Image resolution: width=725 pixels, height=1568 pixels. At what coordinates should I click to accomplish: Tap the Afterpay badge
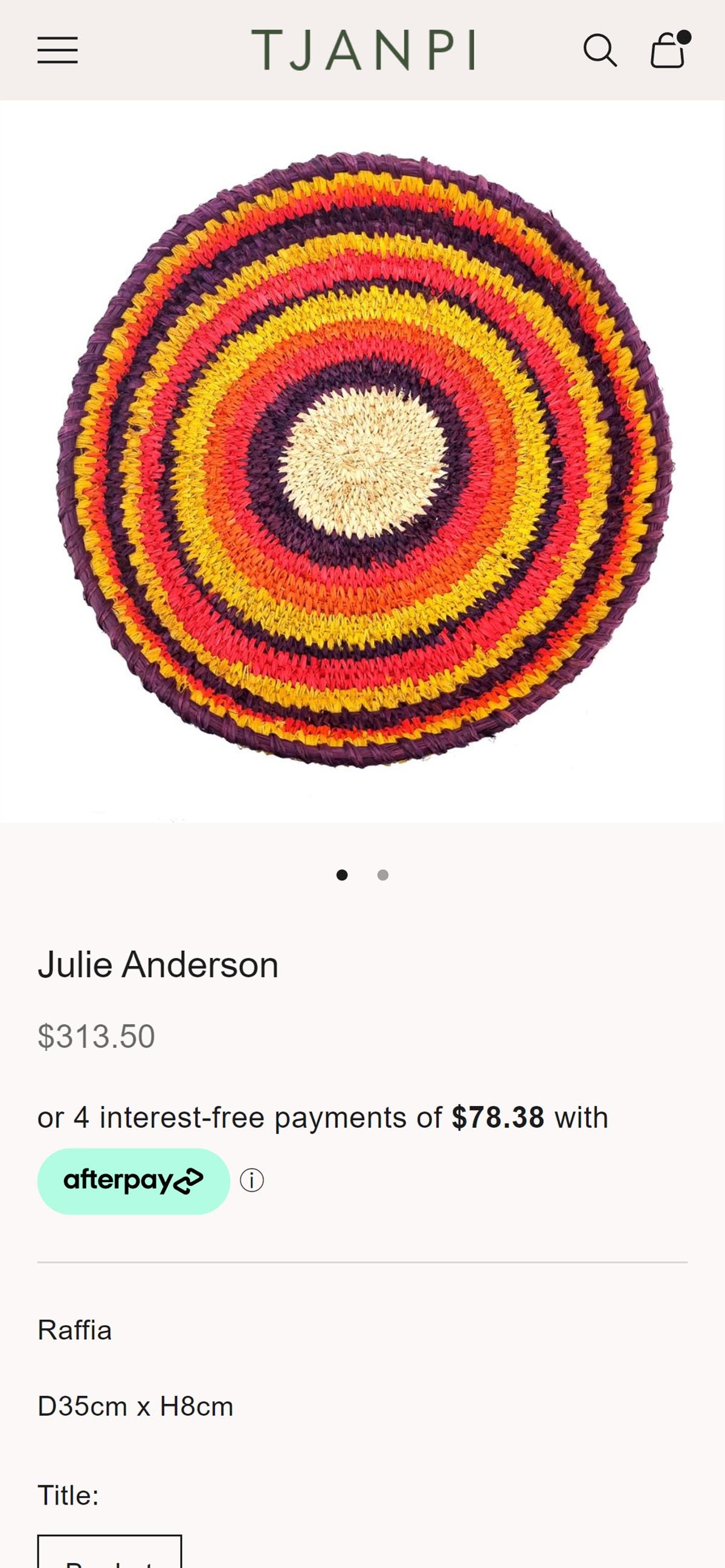point(134,1181)
